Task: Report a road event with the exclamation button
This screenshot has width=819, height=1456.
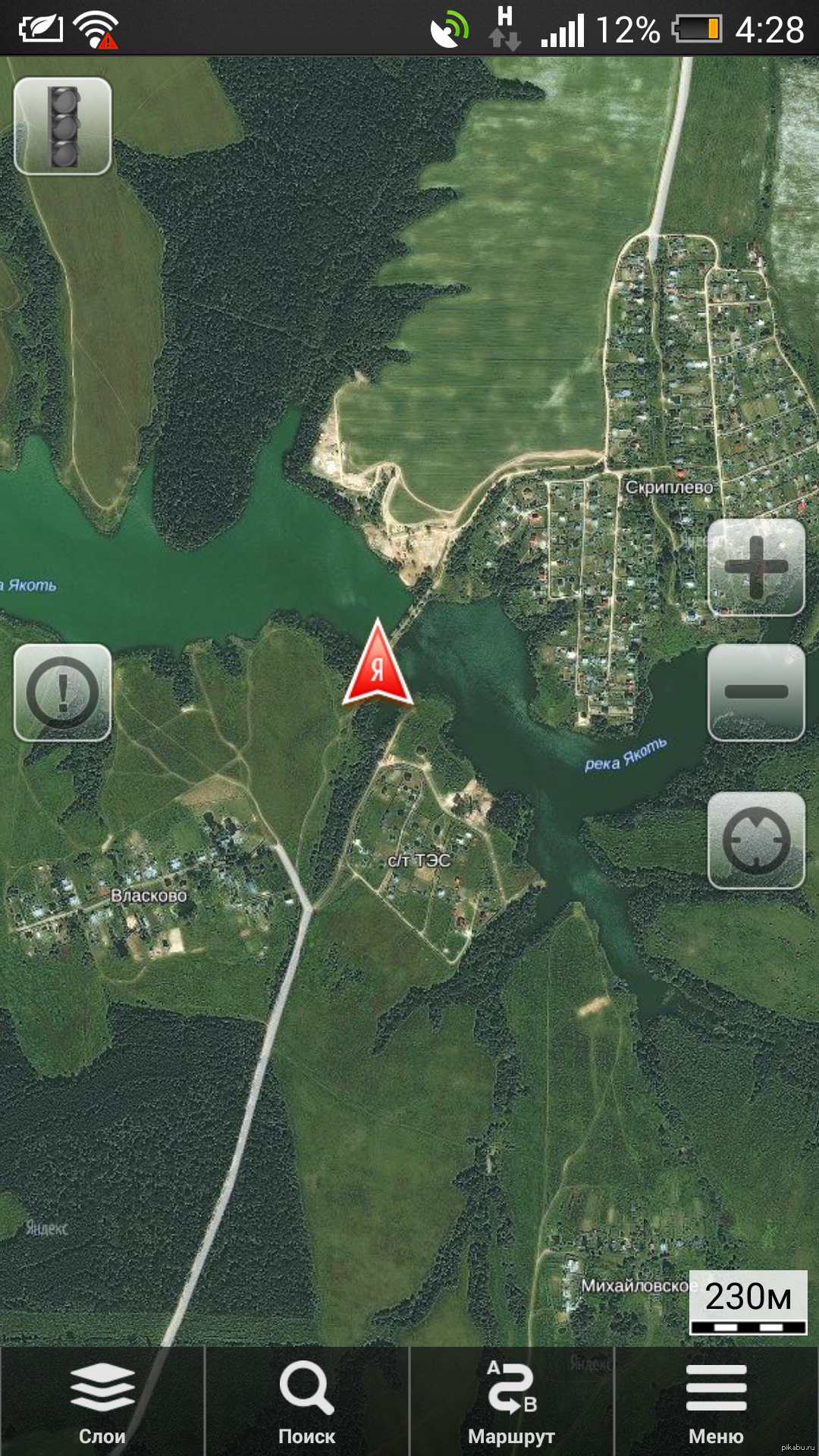Action: pos(63,692)
